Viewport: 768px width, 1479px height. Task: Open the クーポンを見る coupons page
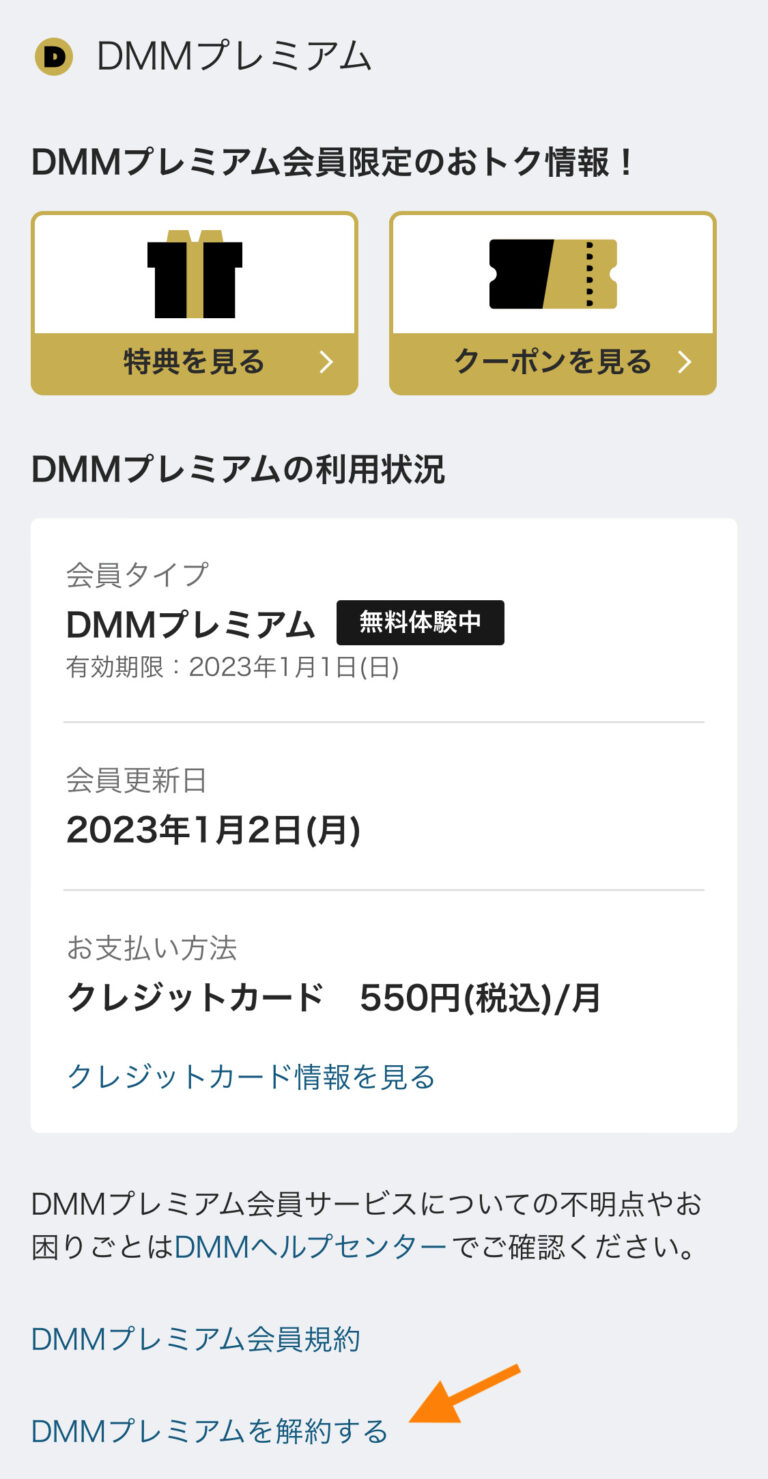pos(552,363)
